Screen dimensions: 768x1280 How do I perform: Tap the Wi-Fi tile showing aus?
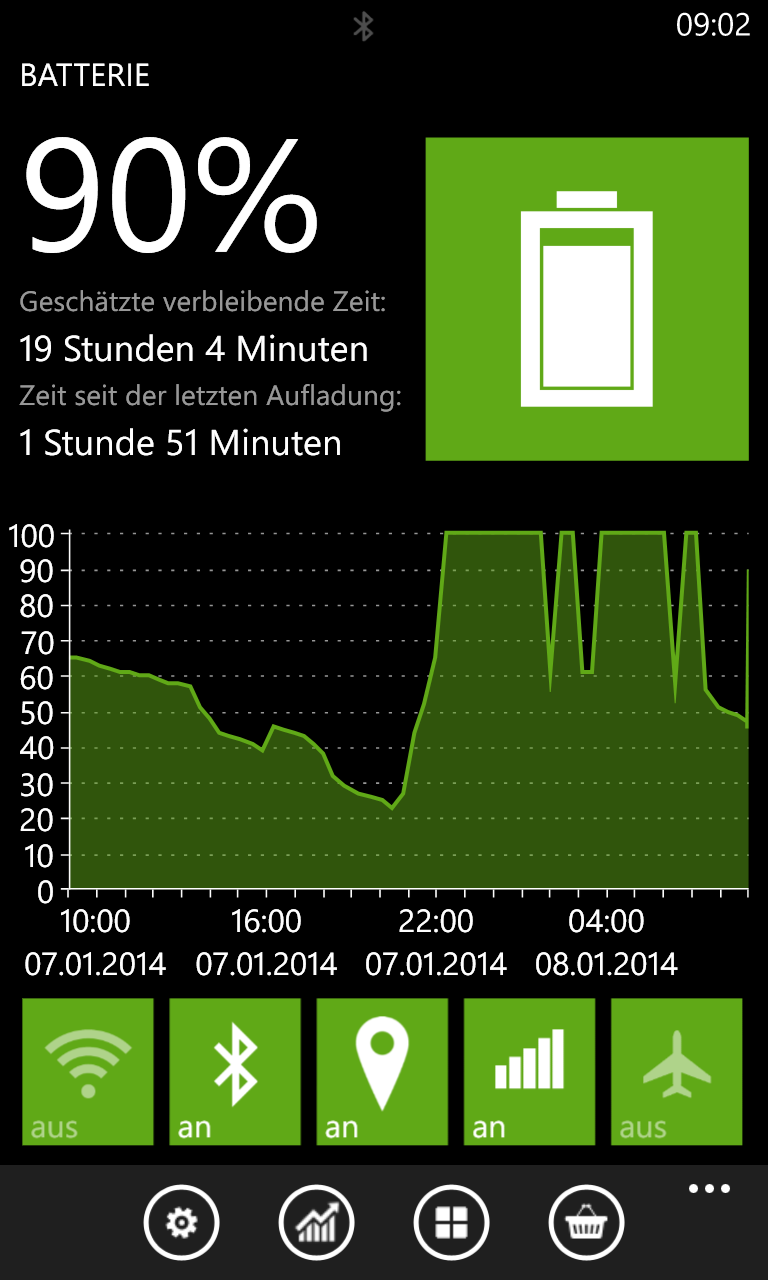click(88, 1071)
